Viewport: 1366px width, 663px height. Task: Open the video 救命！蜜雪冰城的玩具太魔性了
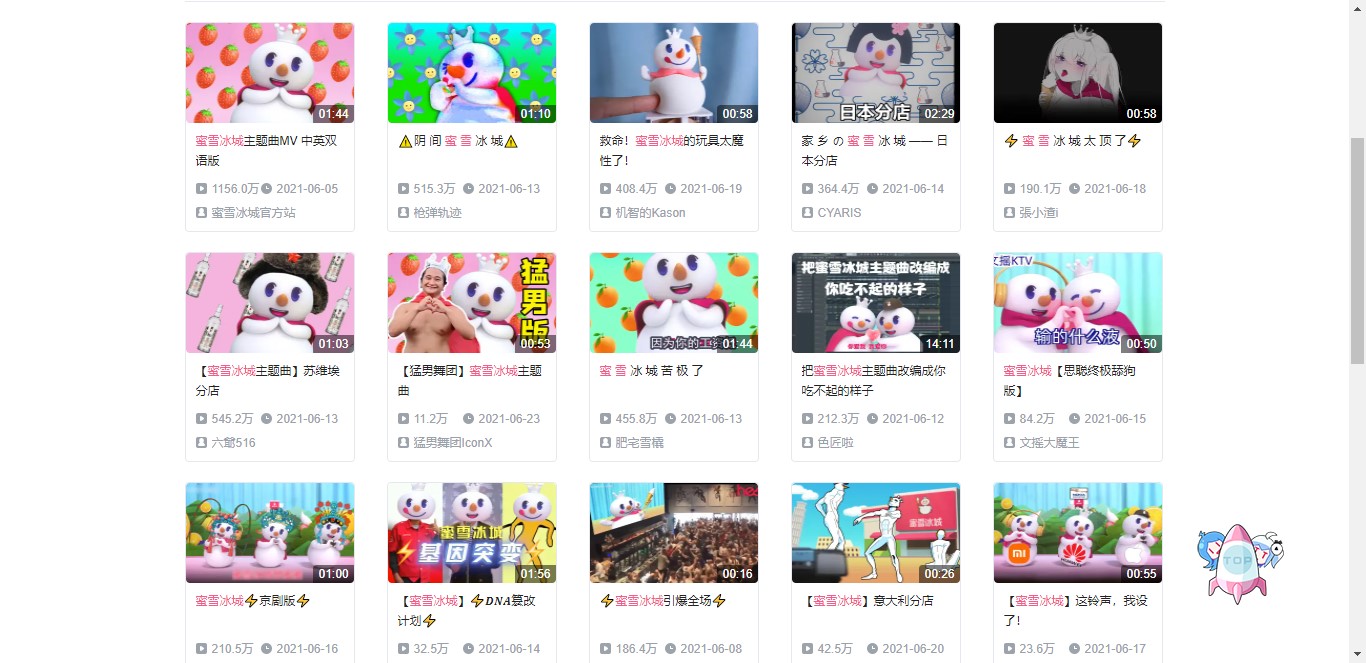[673, 73]
